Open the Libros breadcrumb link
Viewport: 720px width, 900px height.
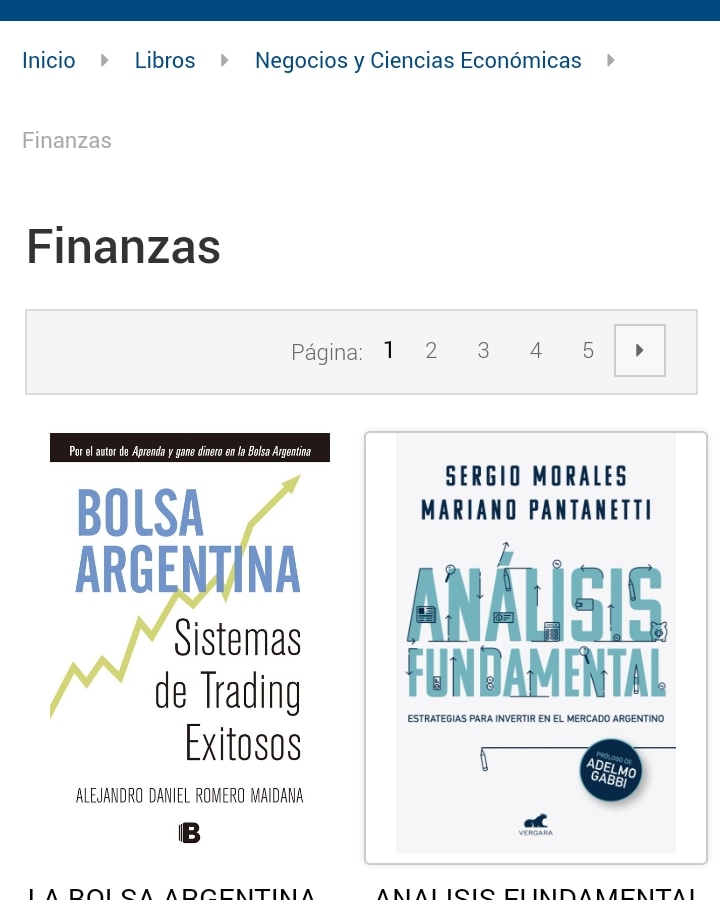coord(165,60)
